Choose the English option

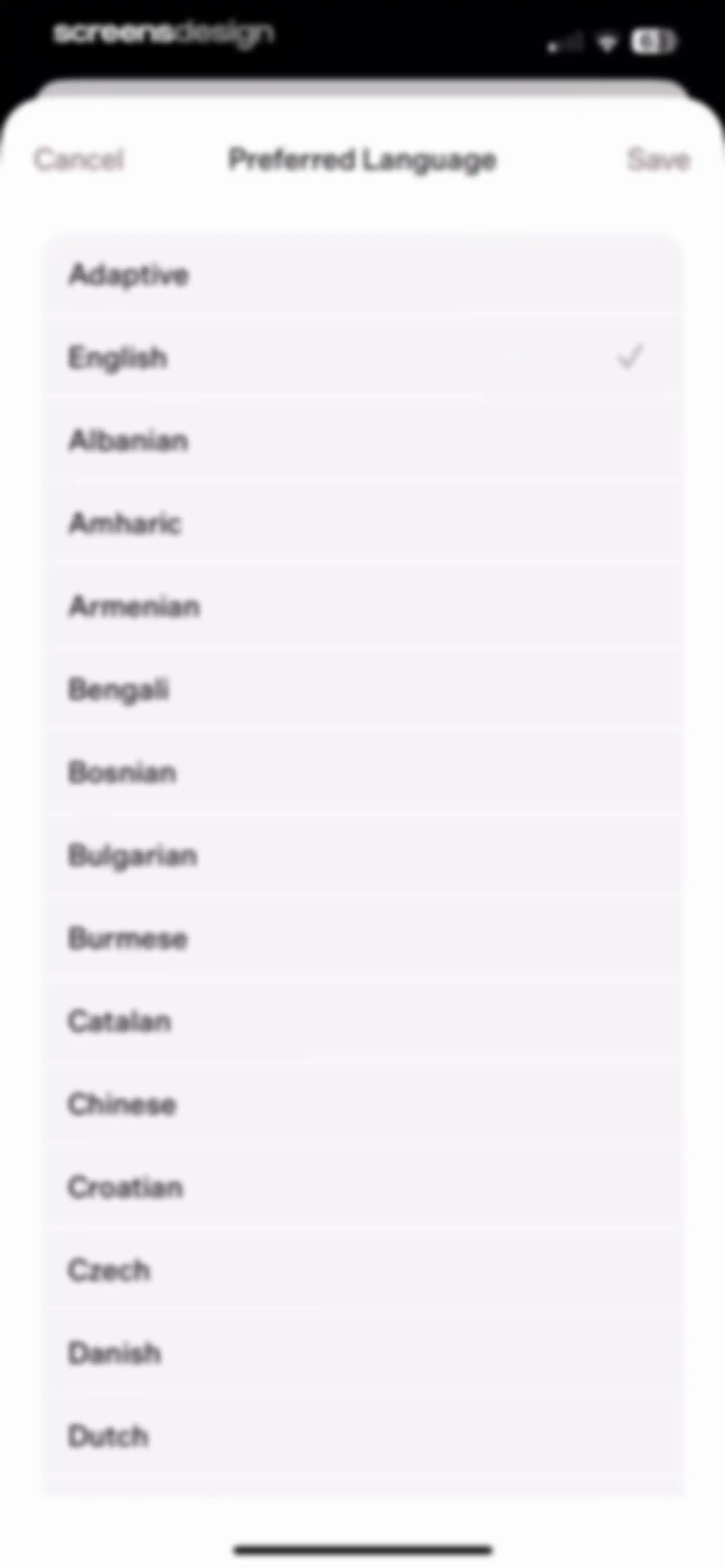pos(363,357)
